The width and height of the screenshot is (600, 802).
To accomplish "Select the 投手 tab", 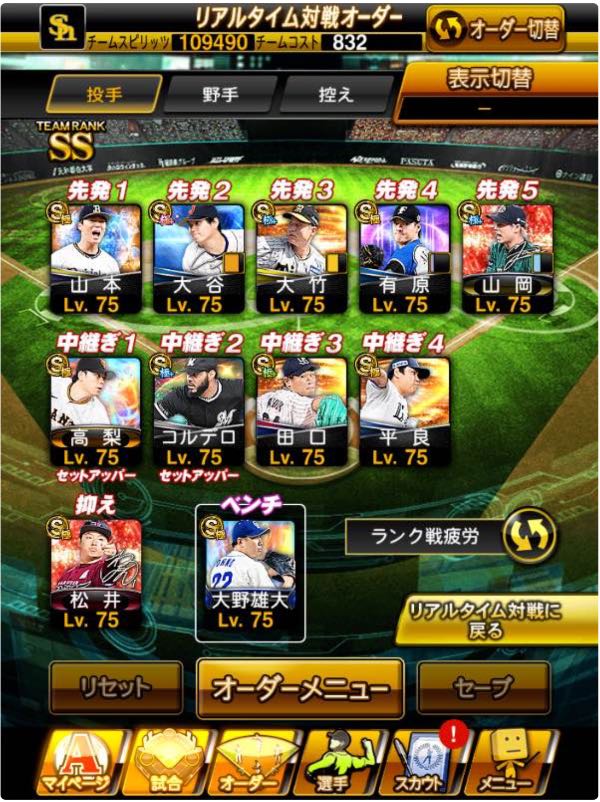I will tap(104, 95).
